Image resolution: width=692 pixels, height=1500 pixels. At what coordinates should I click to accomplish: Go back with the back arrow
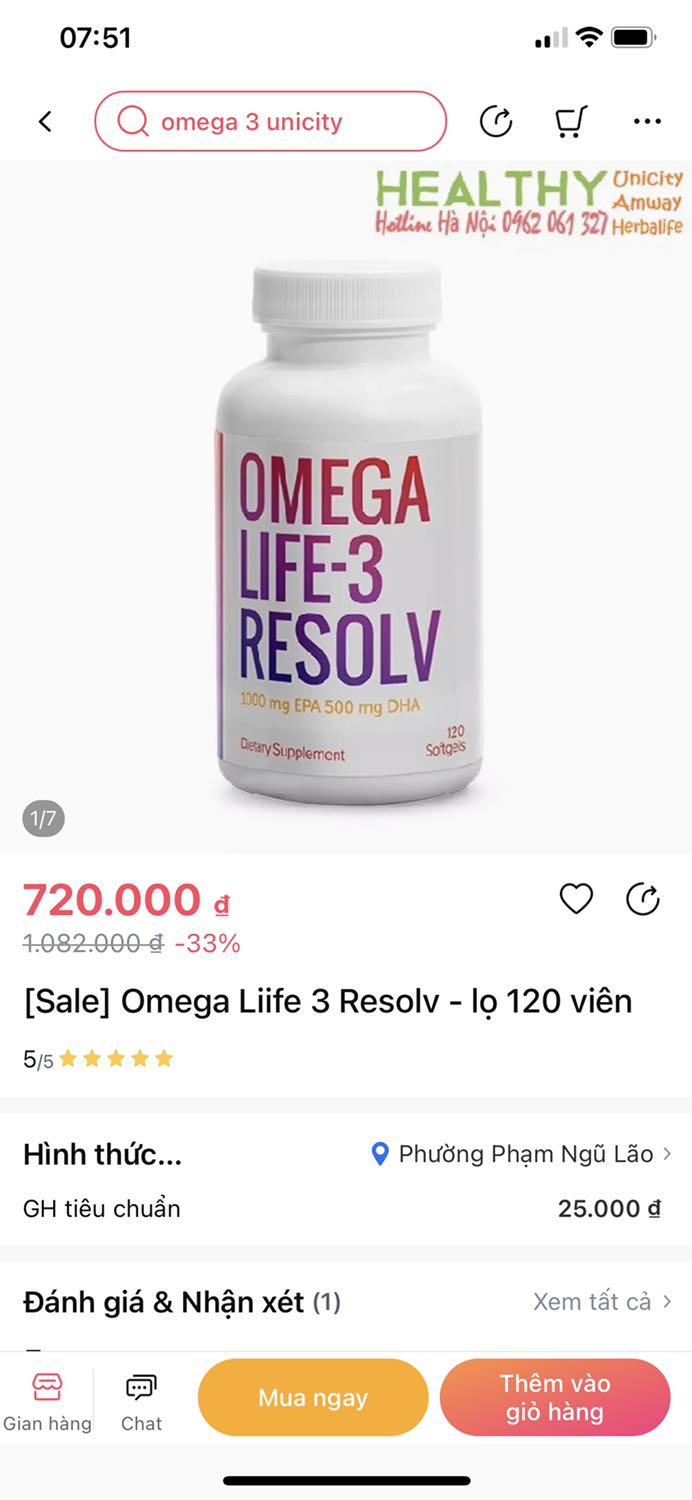(45, 122)
